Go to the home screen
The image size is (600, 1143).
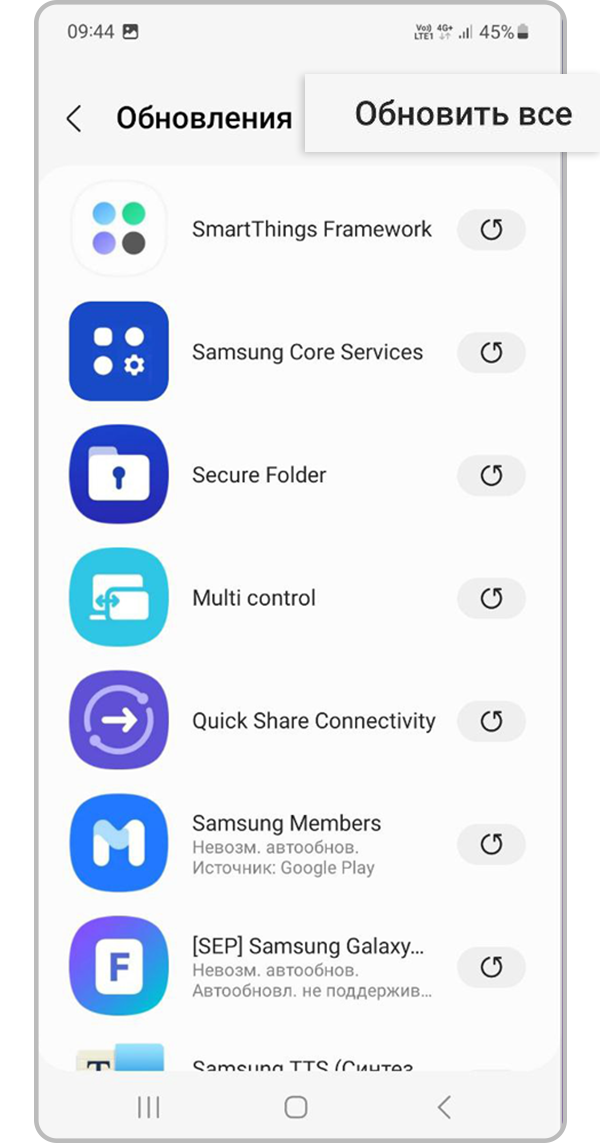point(296,1106)
